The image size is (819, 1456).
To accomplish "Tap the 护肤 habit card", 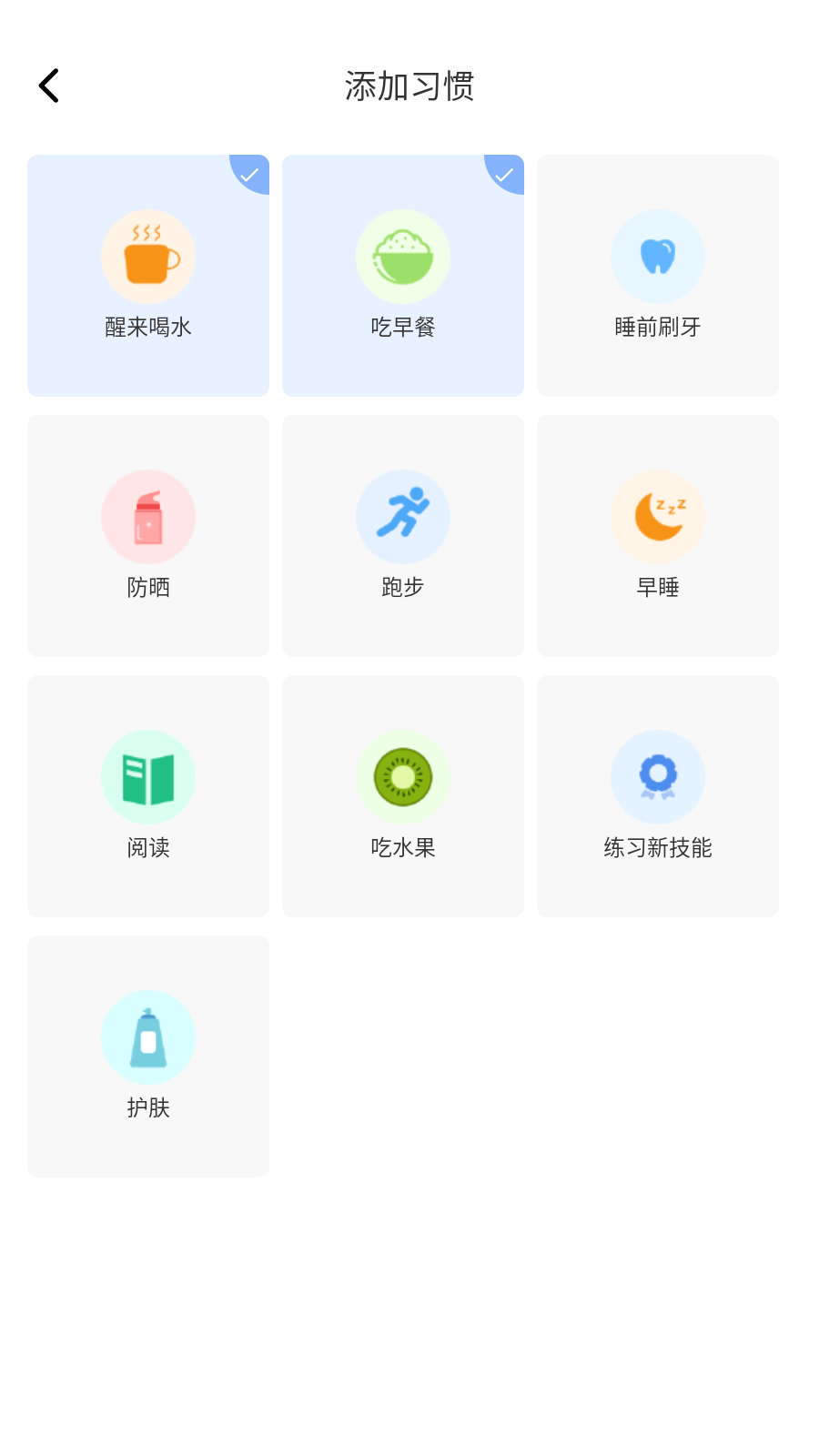I will click(148, 1057).
